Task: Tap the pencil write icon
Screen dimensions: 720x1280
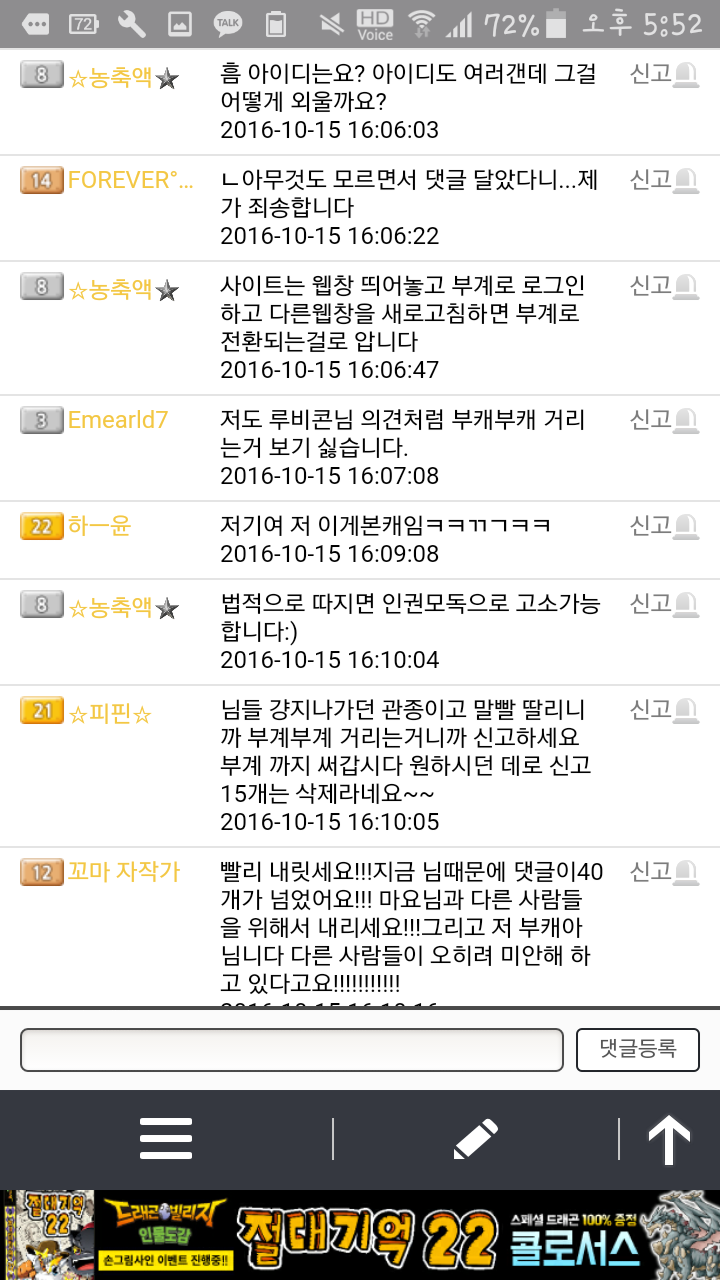Action: click(475, 1138)
